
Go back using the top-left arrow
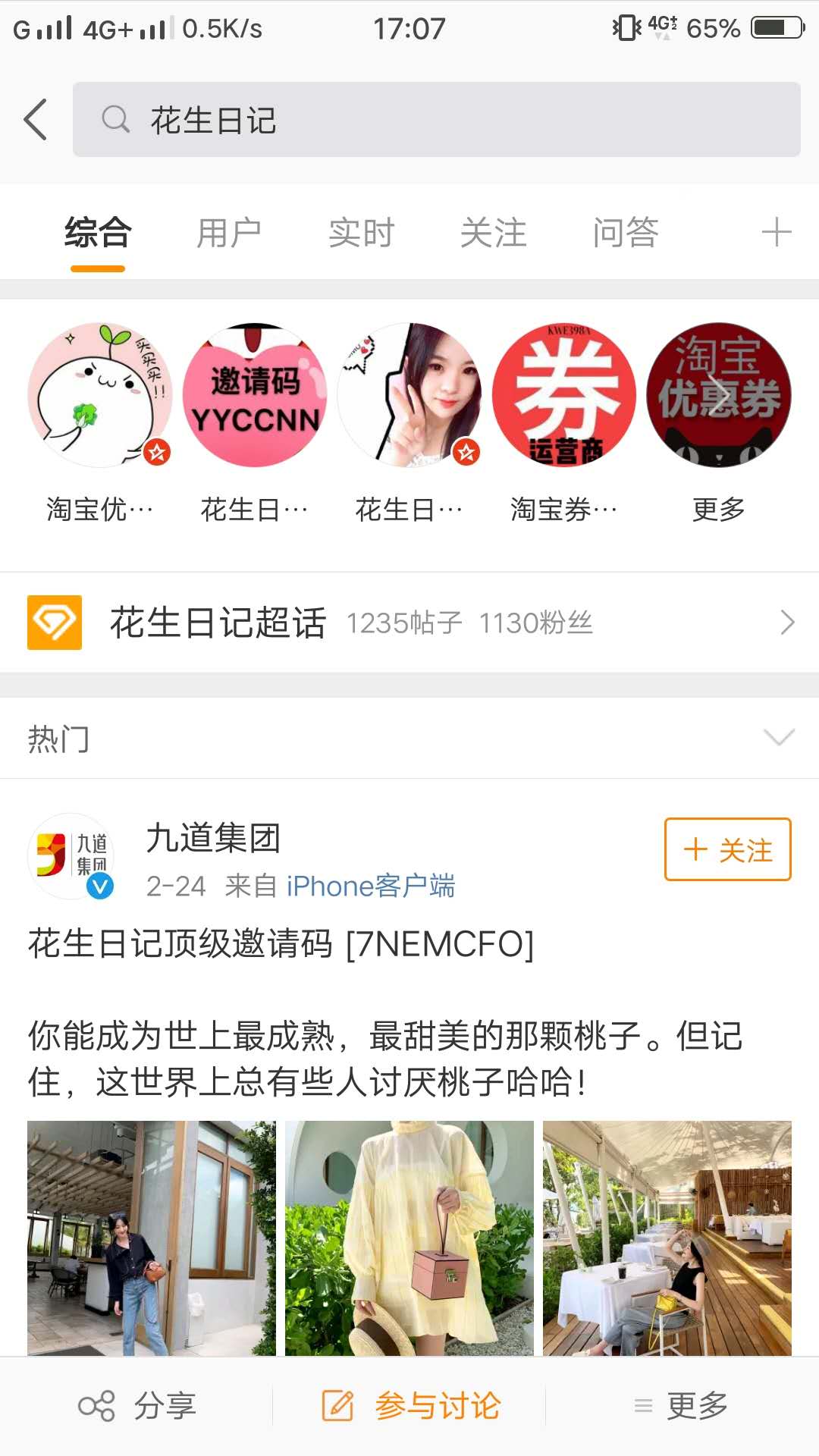tap(35, 120)
